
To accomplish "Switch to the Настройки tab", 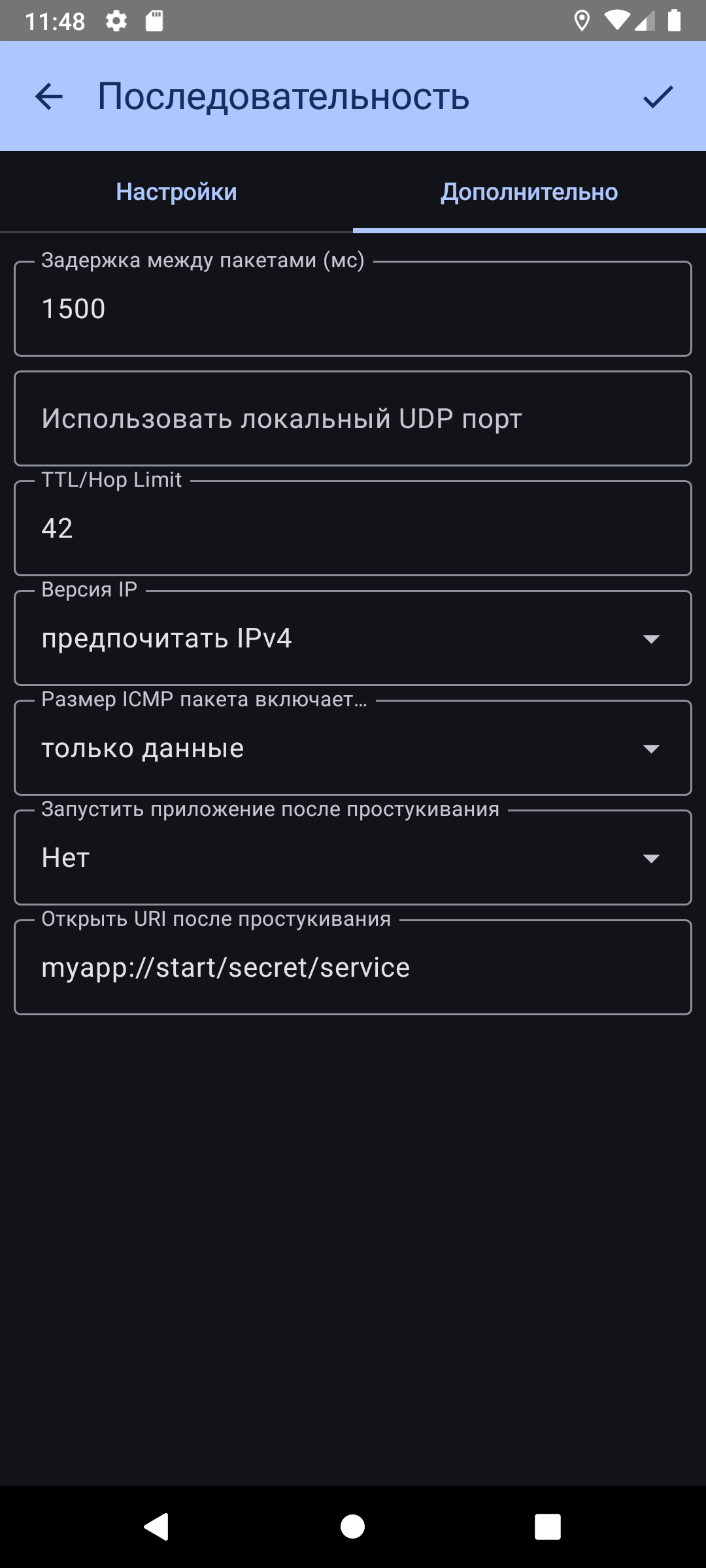I will point(176,192).
